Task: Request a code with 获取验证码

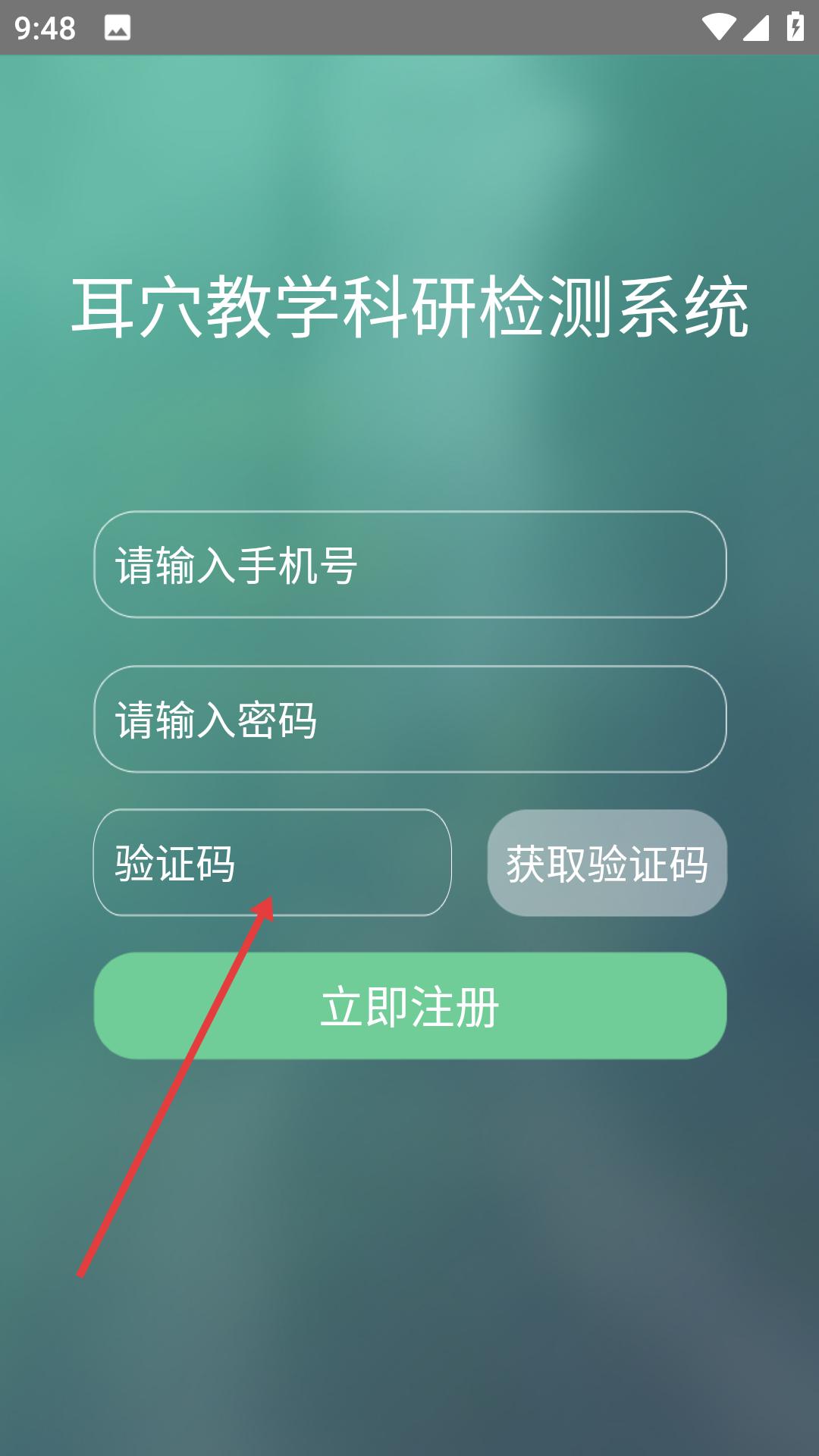Action: 607,863
